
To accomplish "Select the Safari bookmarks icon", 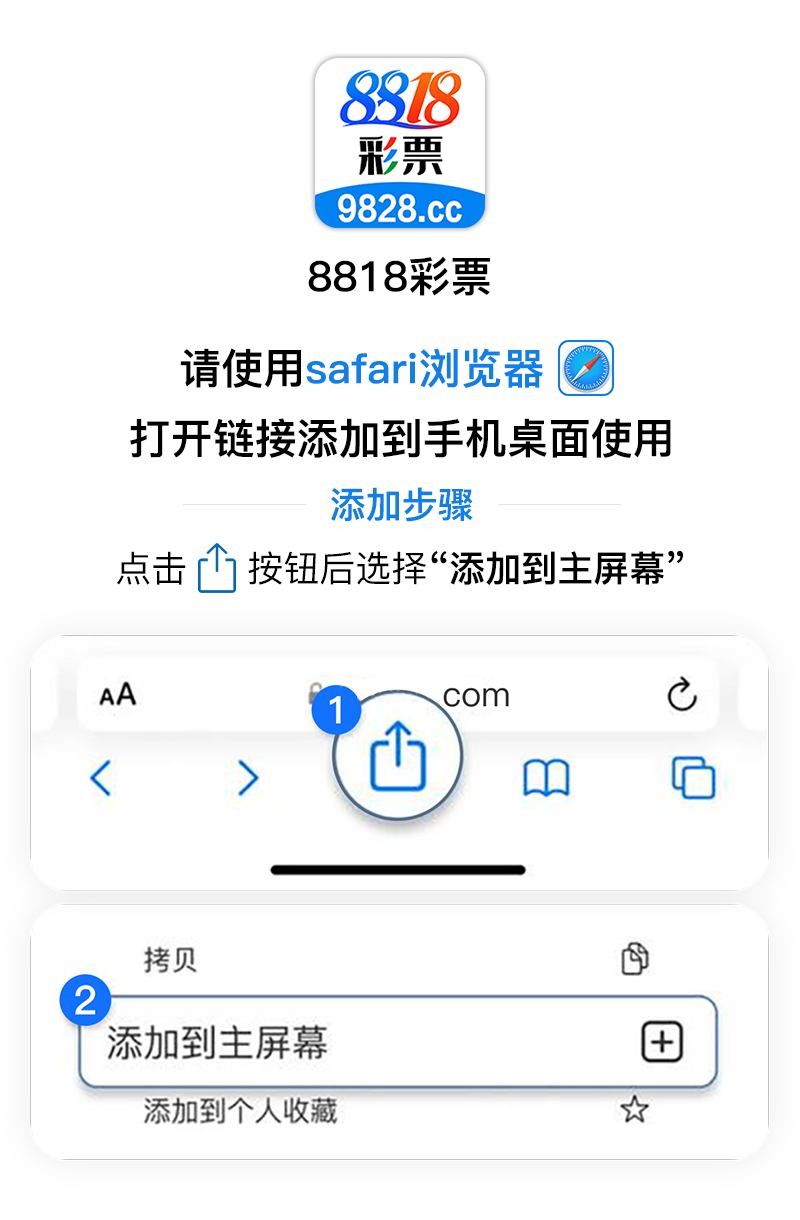I will click(x=547, y=779).
